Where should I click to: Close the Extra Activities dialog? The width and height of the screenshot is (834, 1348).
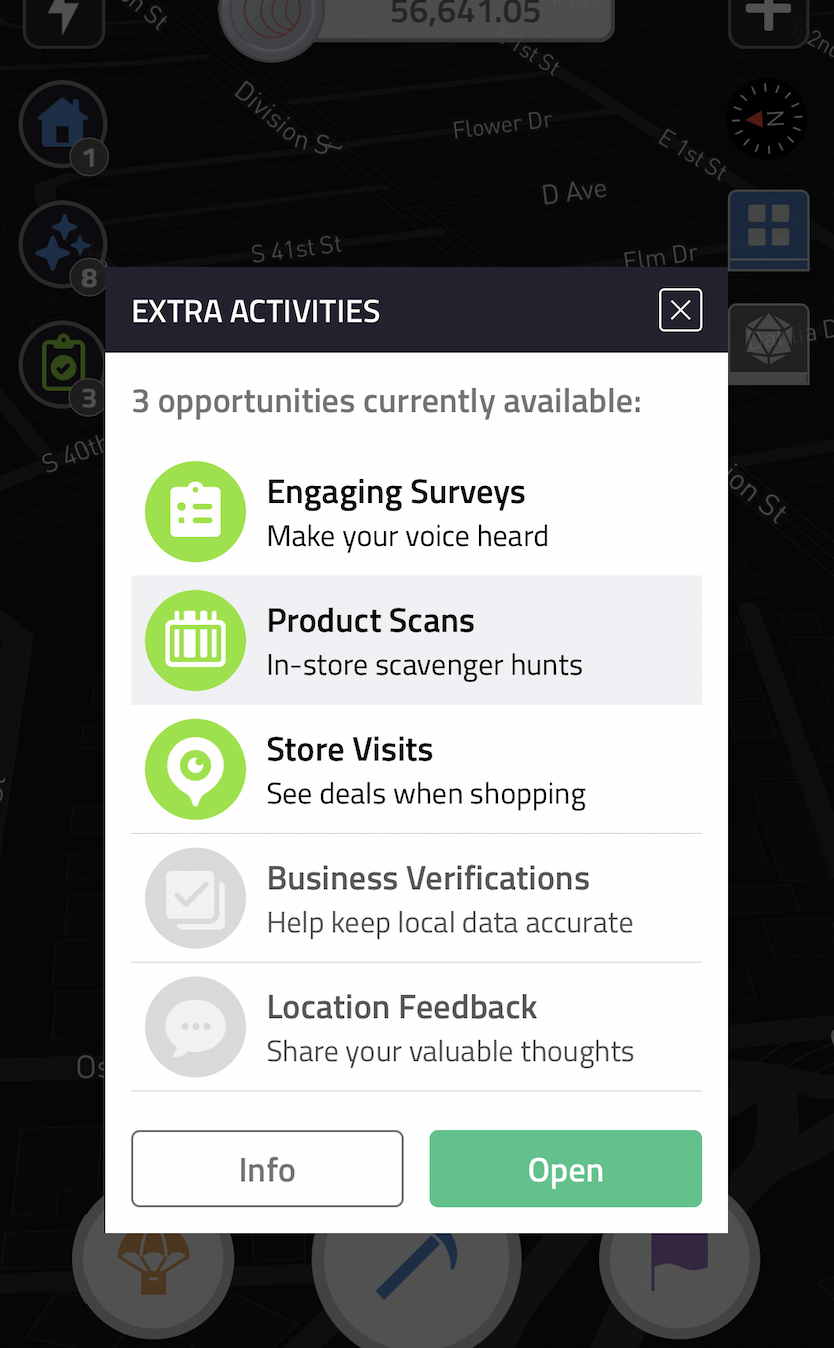680,310
